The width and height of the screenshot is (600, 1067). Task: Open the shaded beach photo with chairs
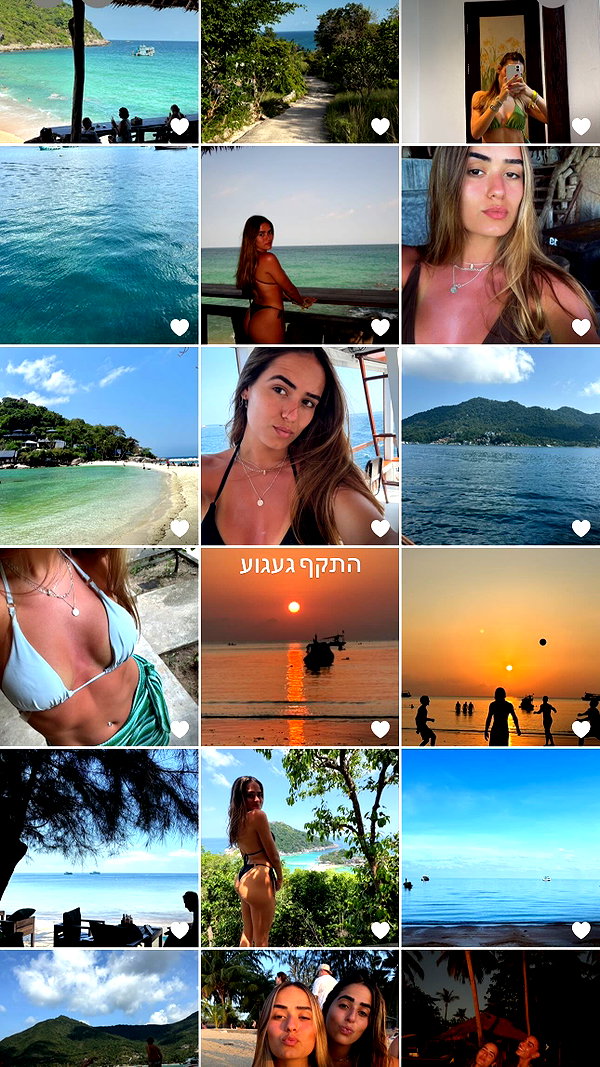click(99, 848)
